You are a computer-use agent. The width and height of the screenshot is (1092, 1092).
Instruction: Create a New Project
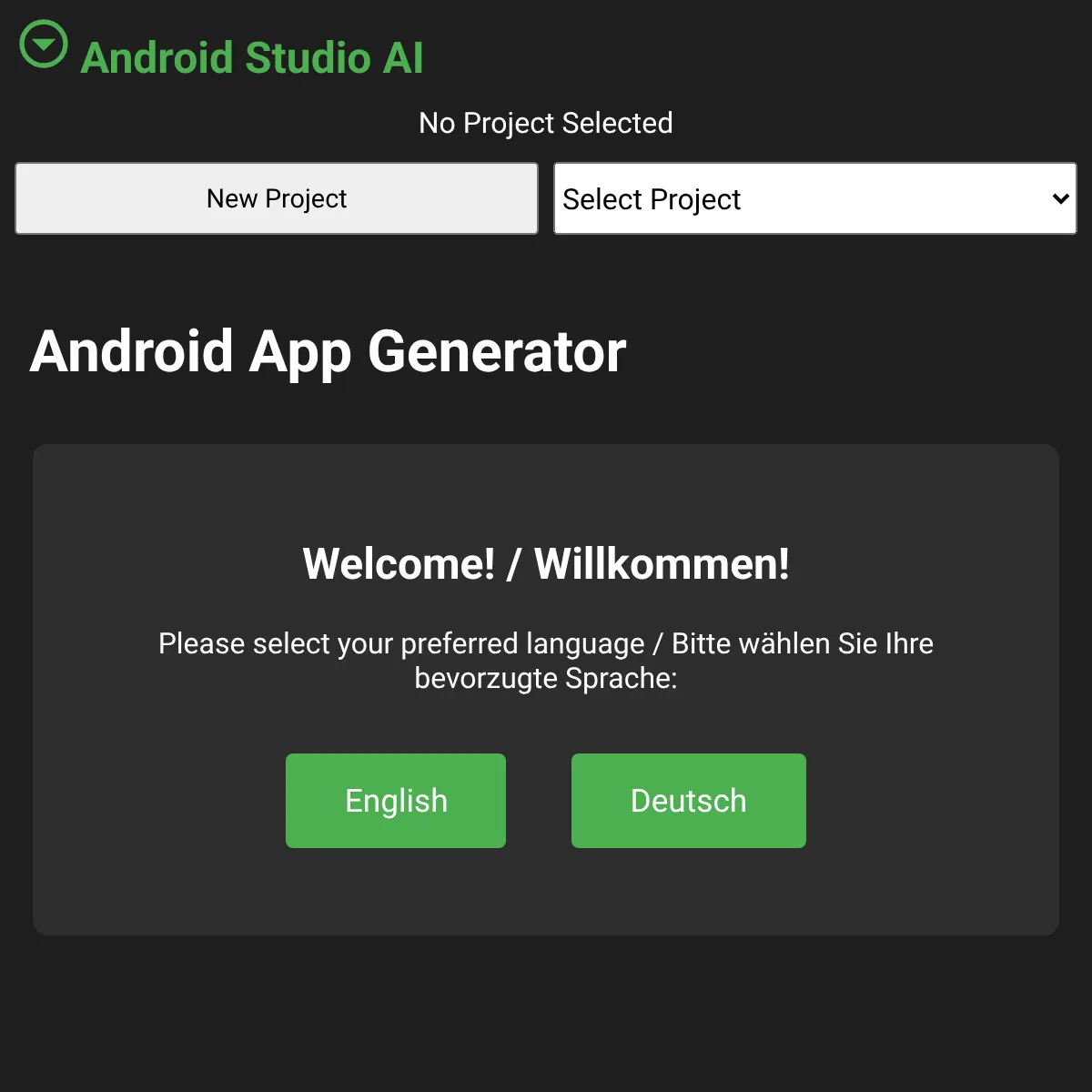point(277,198)
